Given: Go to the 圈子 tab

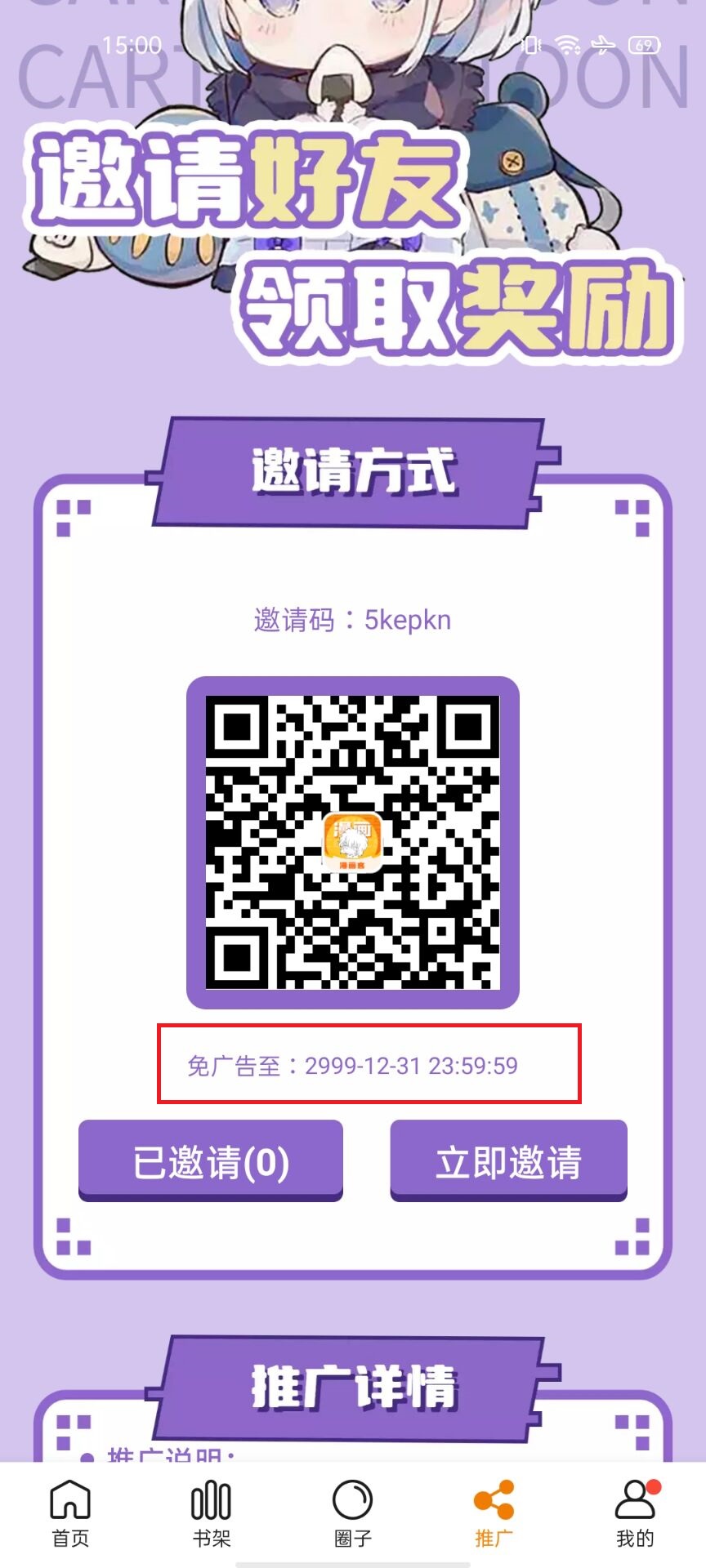Looking at the screenshot, I should (x=353, y=1513).
